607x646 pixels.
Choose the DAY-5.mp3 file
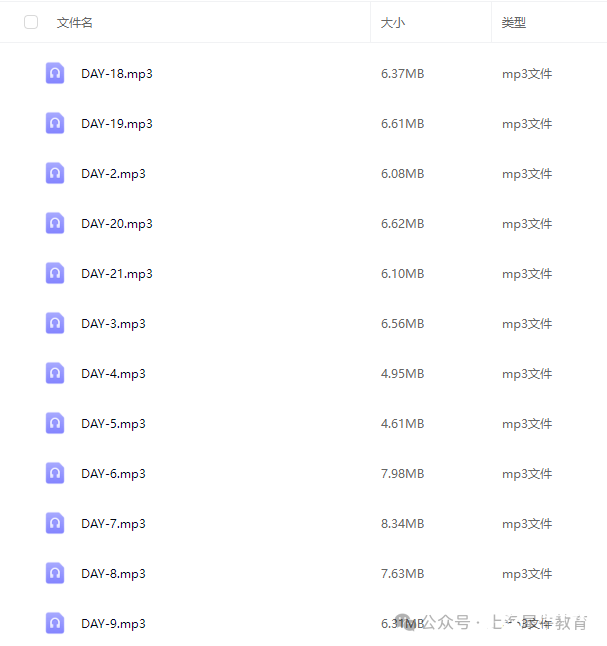(x=113, y=424)
